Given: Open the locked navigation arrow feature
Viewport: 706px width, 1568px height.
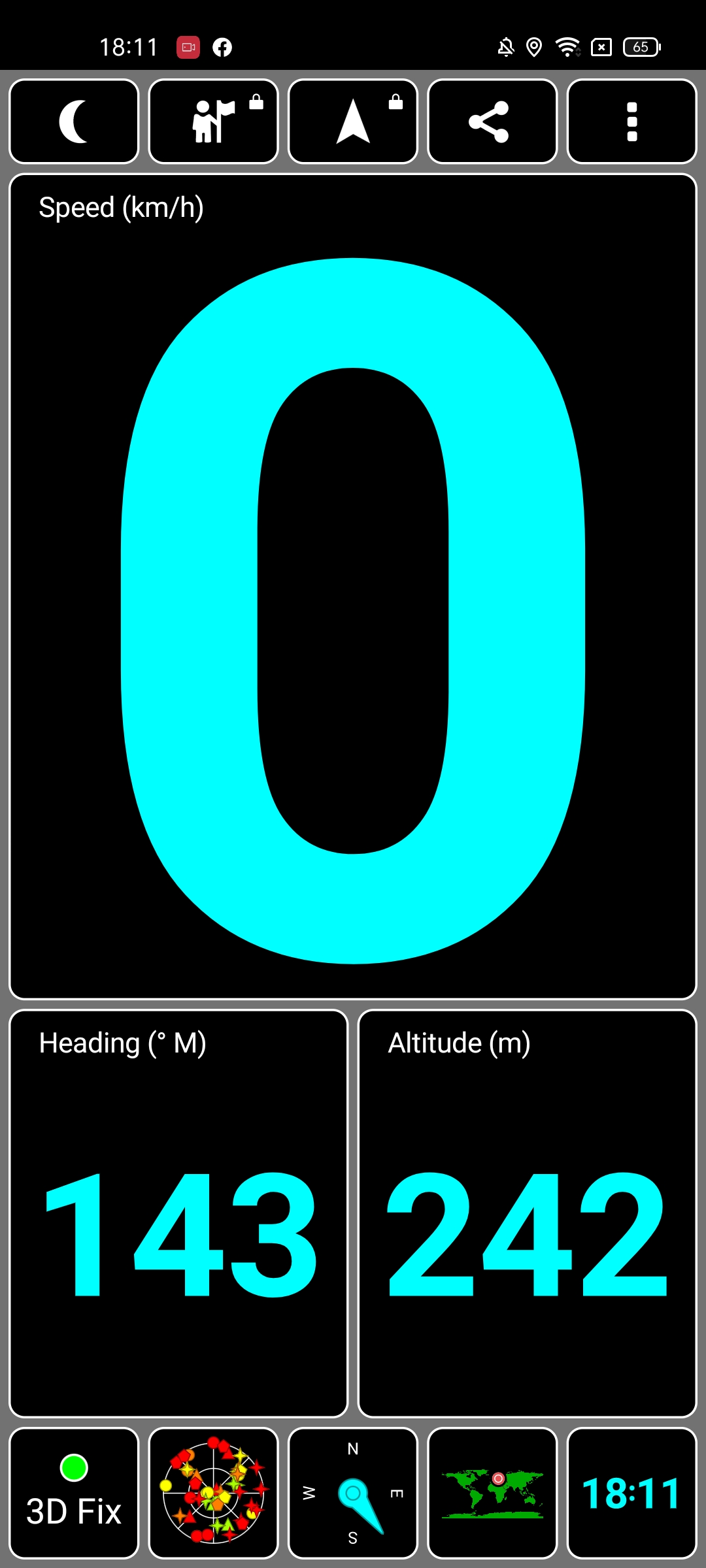Looking at the screenshot, I should click(x=353, y=122).
